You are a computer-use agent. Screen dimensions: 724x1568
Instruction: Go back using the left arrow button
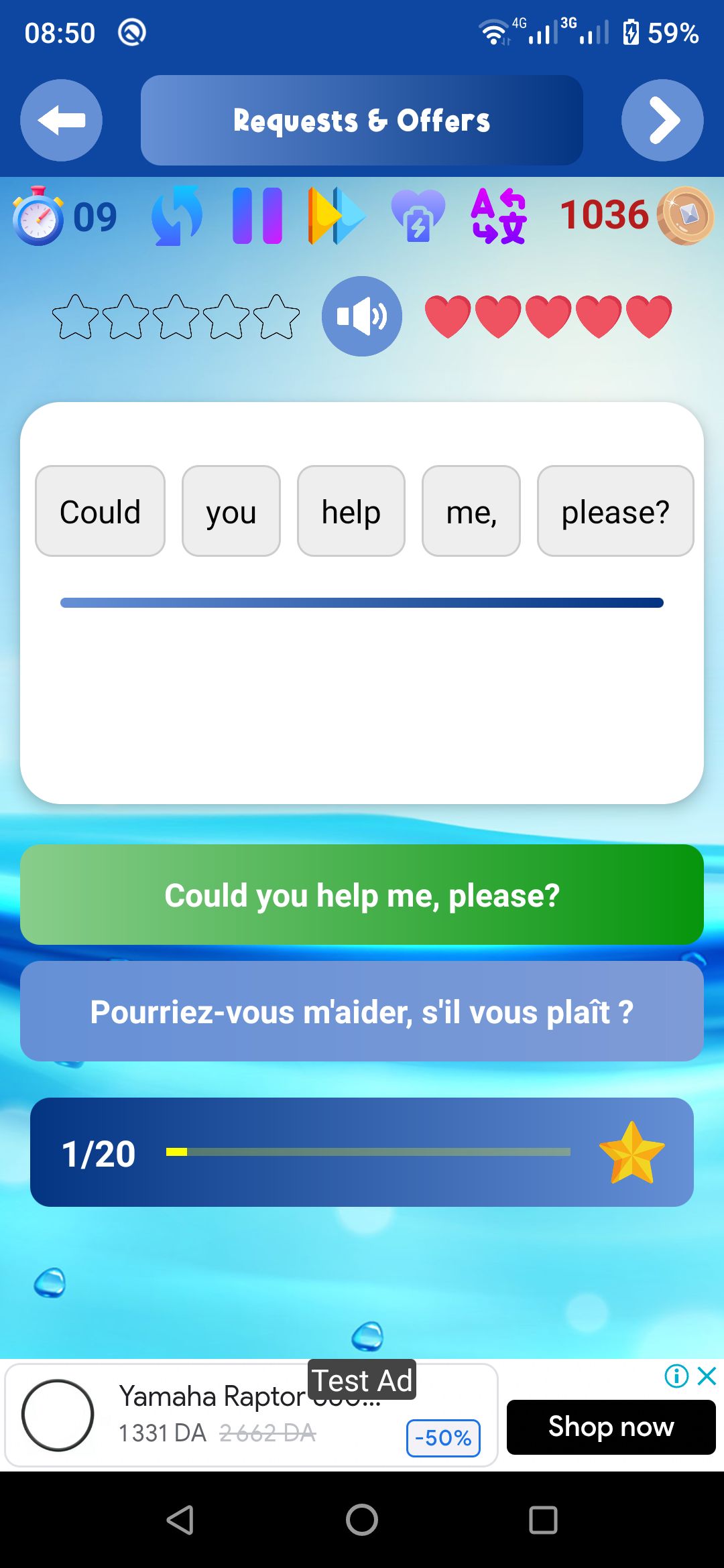tap(61, 121)
